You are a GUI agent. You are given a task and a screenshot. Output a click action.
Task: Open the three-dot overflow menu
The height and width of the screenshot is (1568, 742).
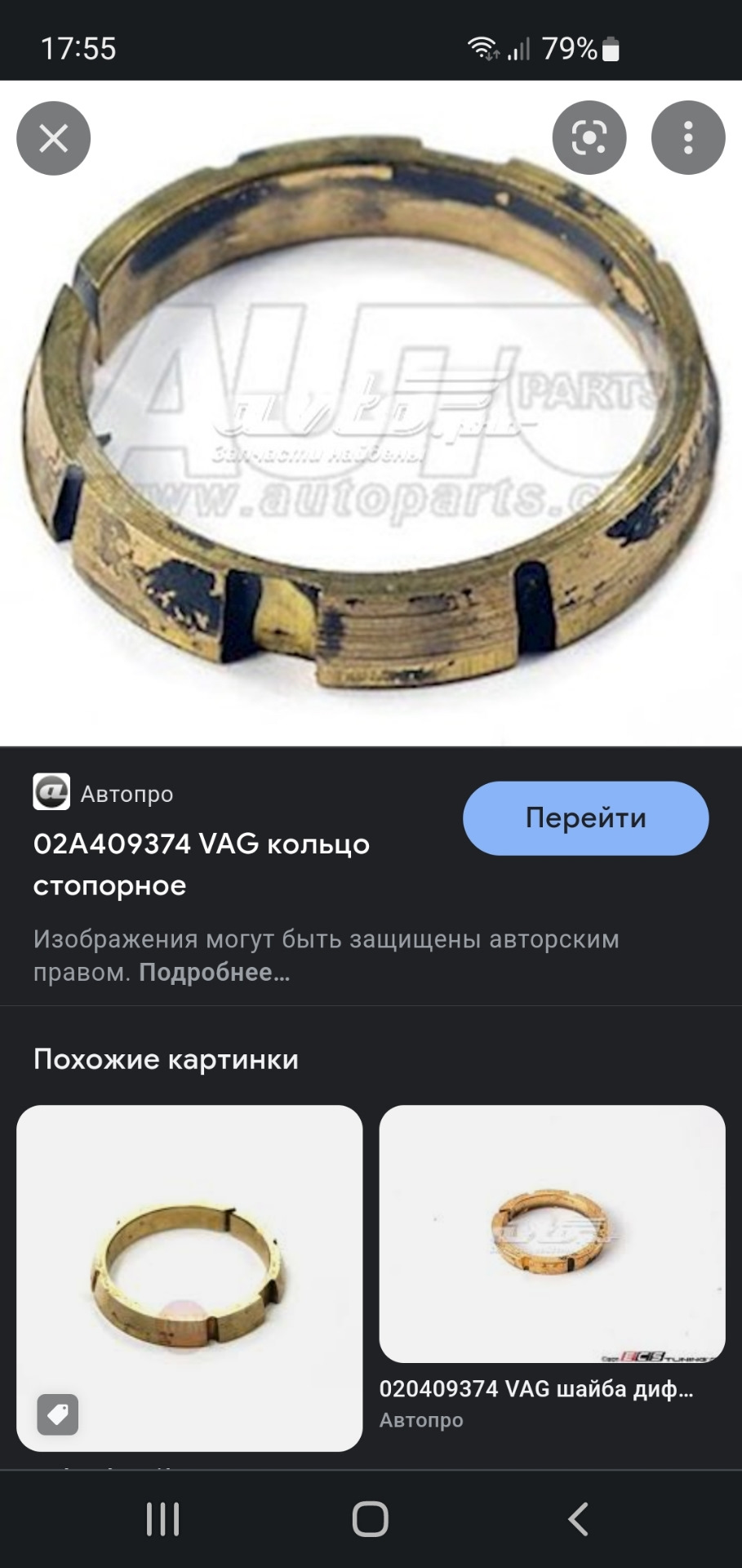pyautogui.click(x=687, y=138)
